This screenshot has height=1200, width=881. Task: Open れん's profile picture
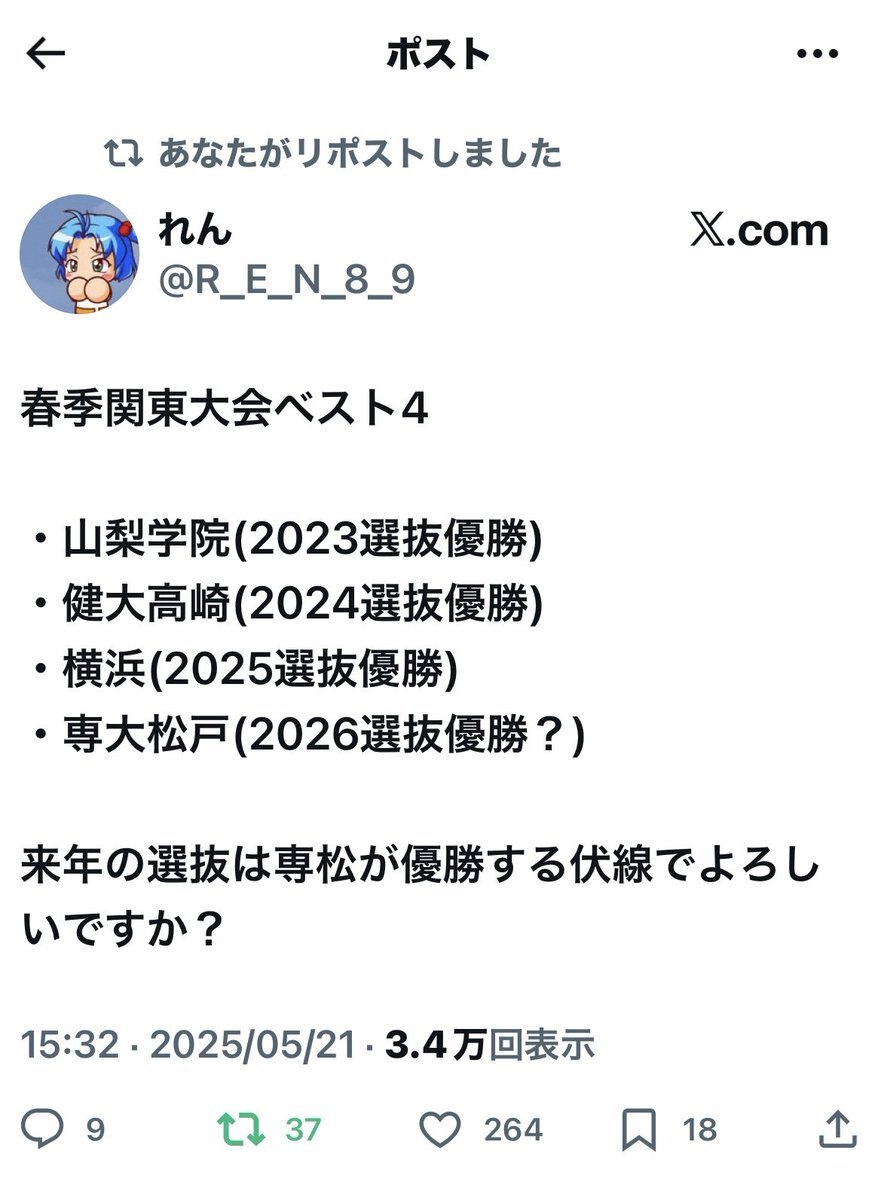point(80,254)
